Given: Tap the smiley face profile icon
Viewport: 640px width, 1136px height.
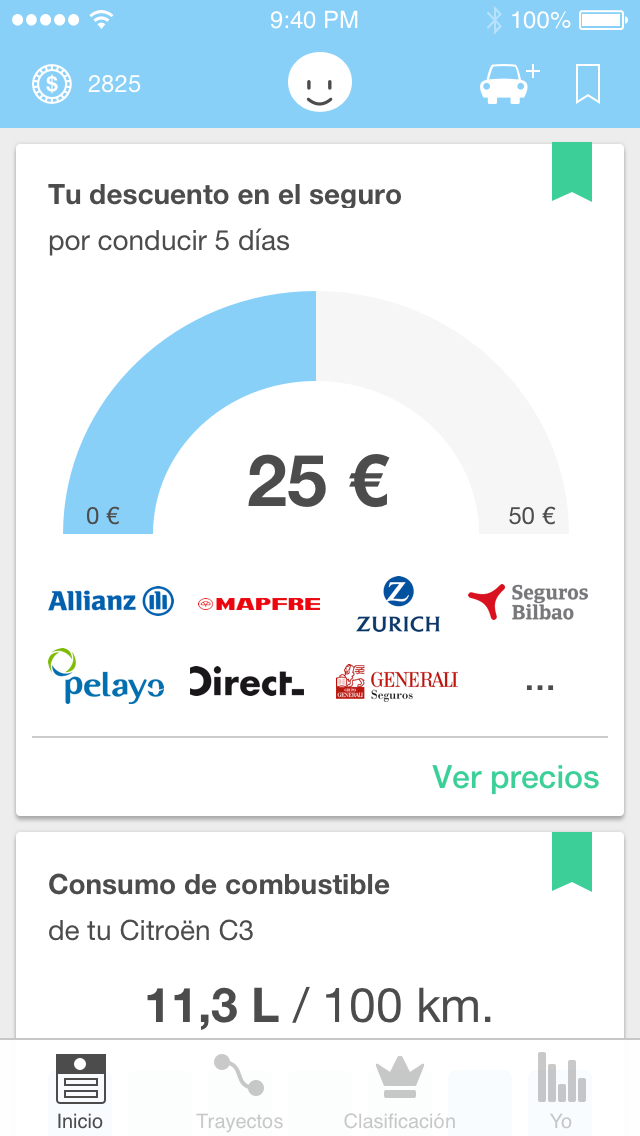Looking at the screenshot, I should point(320,83).
